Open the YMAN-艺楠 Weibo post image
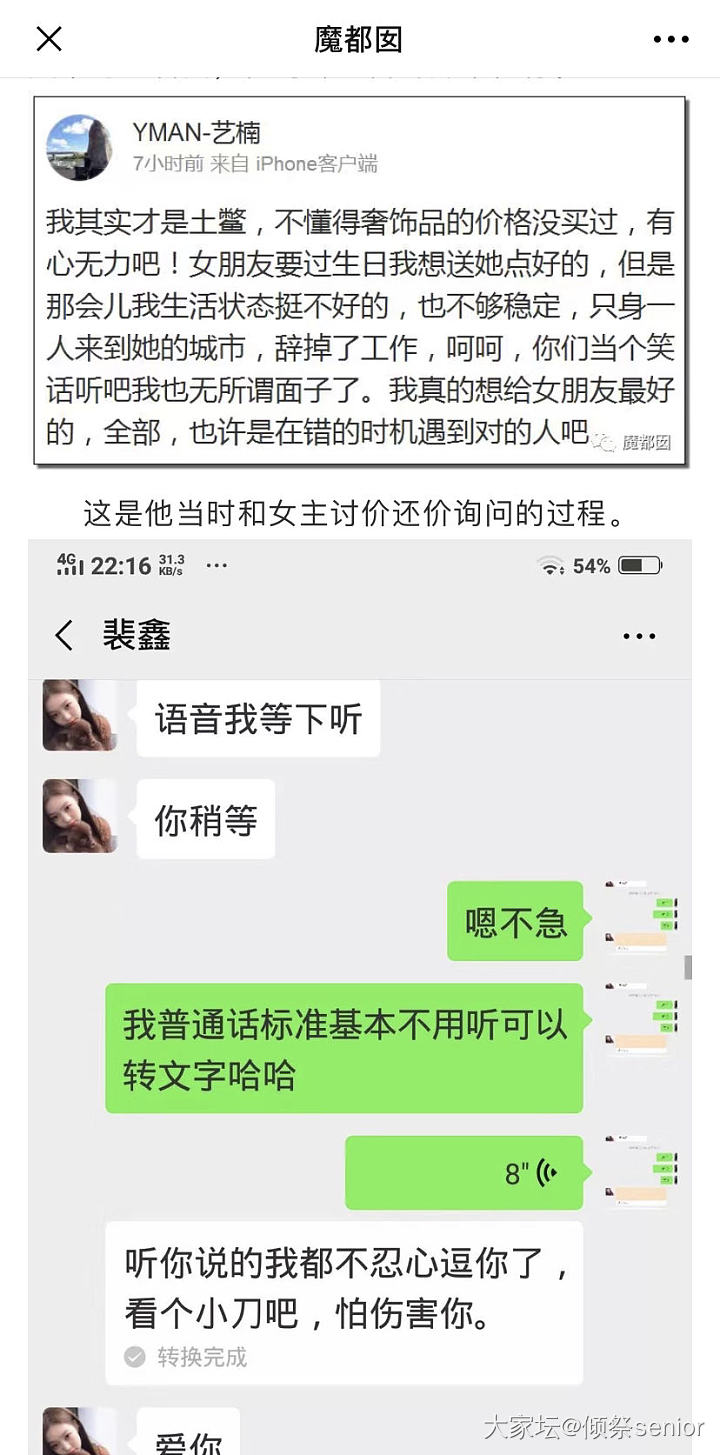Screen dimensions: 720x1455 pos(359,280)
